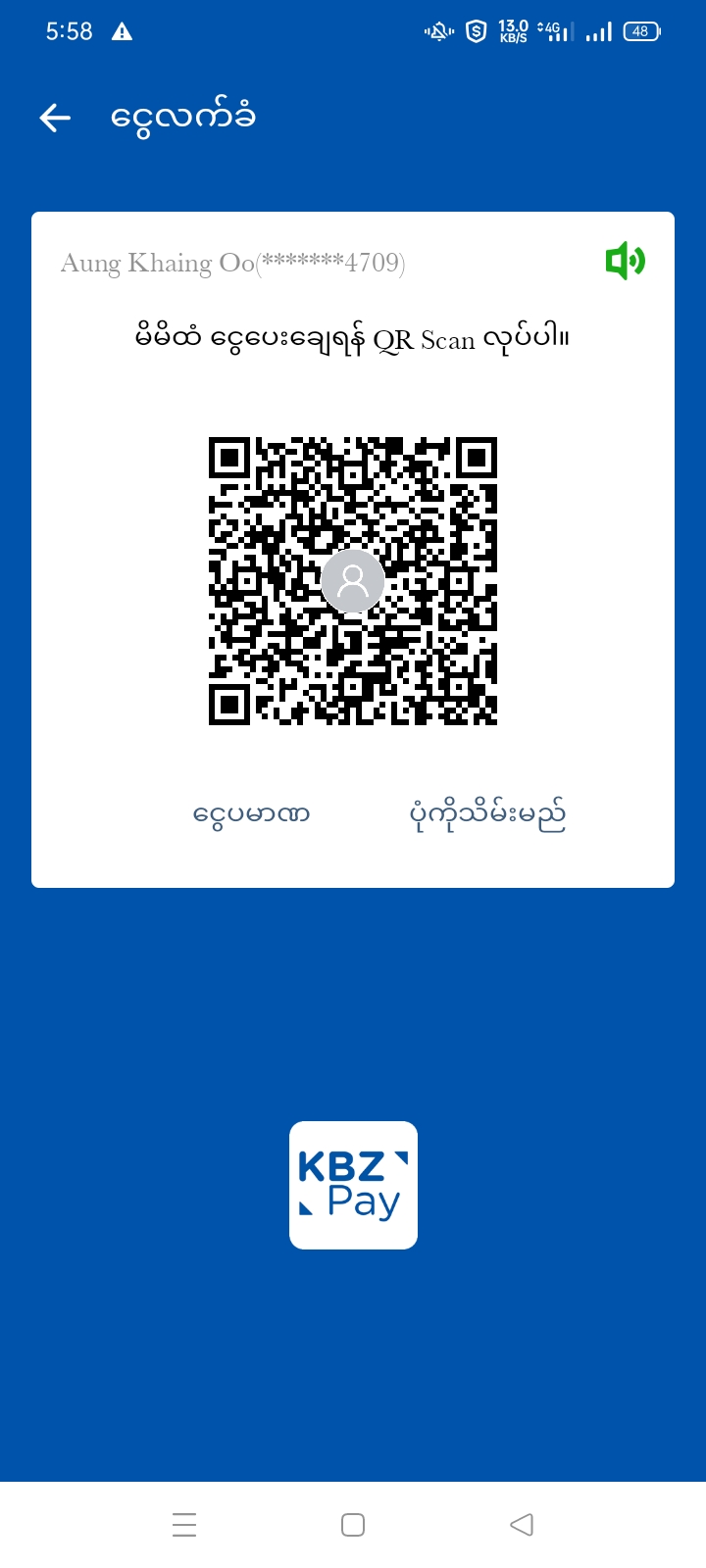This screenshot has width=706, height=1568.
Task: Tap the system back triangle button
Action: 522,1525
